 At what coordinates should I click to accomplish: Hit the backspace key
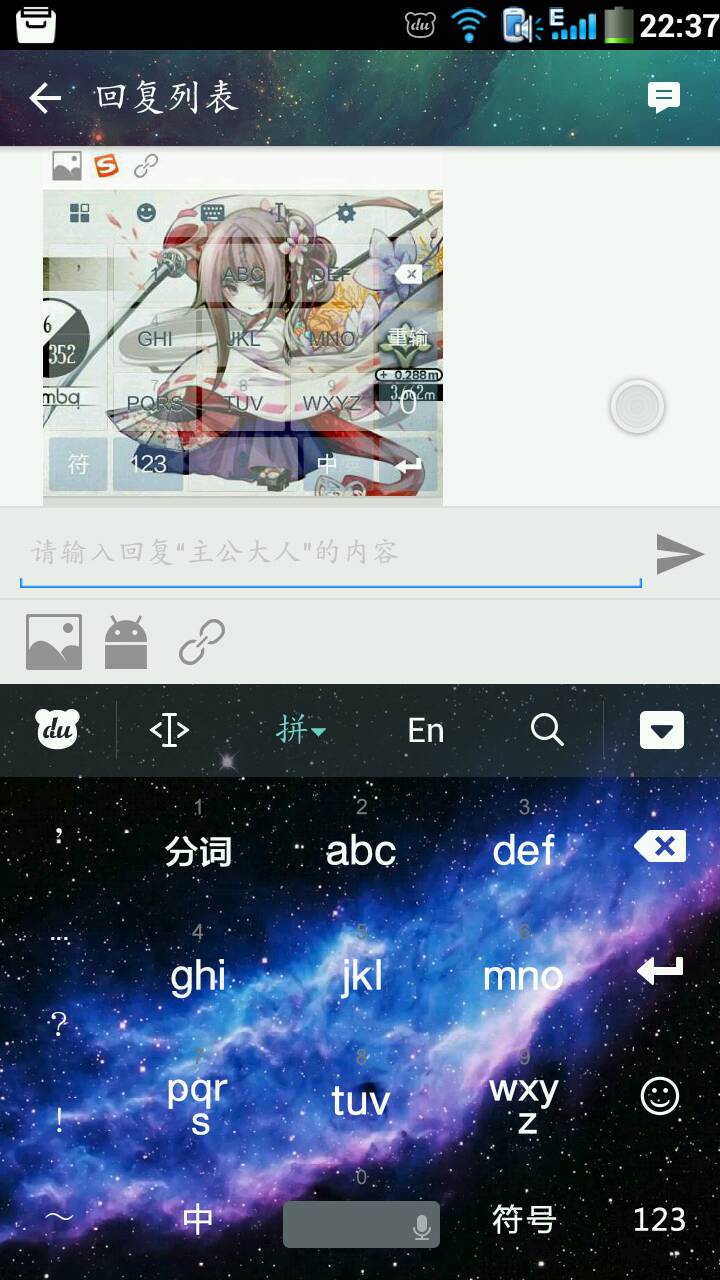(660, 848)
